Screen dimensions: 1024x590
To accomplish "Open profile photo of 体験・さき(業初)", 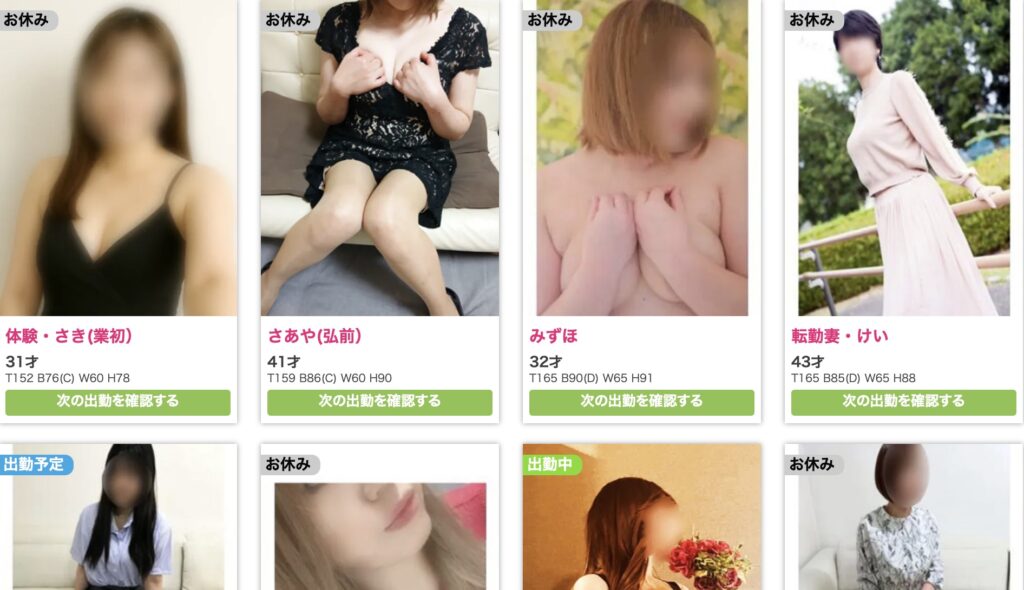I will coord(118,160).
